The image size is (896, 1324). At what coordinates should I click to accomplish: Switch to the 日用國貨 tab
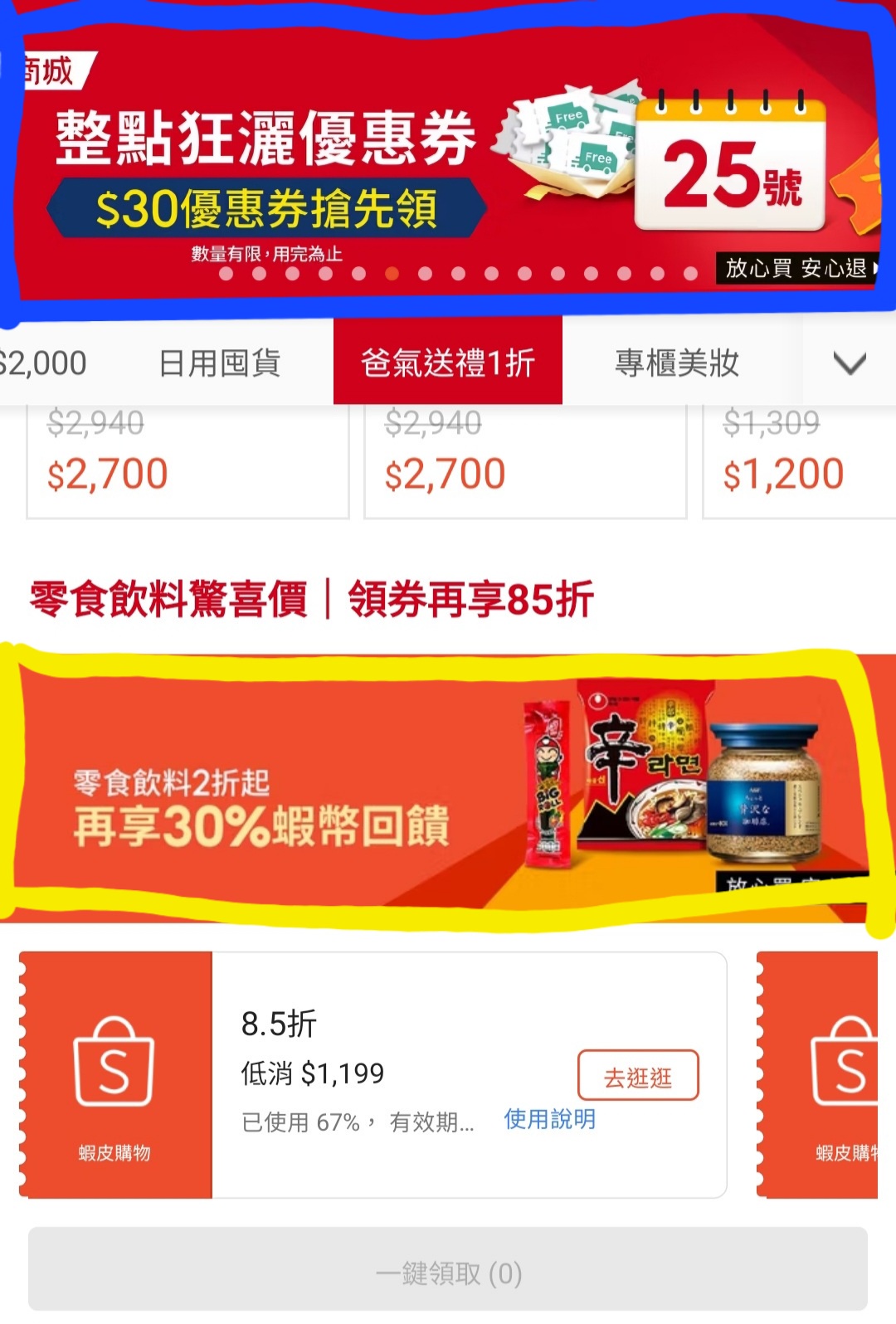(x=219, y=363)
